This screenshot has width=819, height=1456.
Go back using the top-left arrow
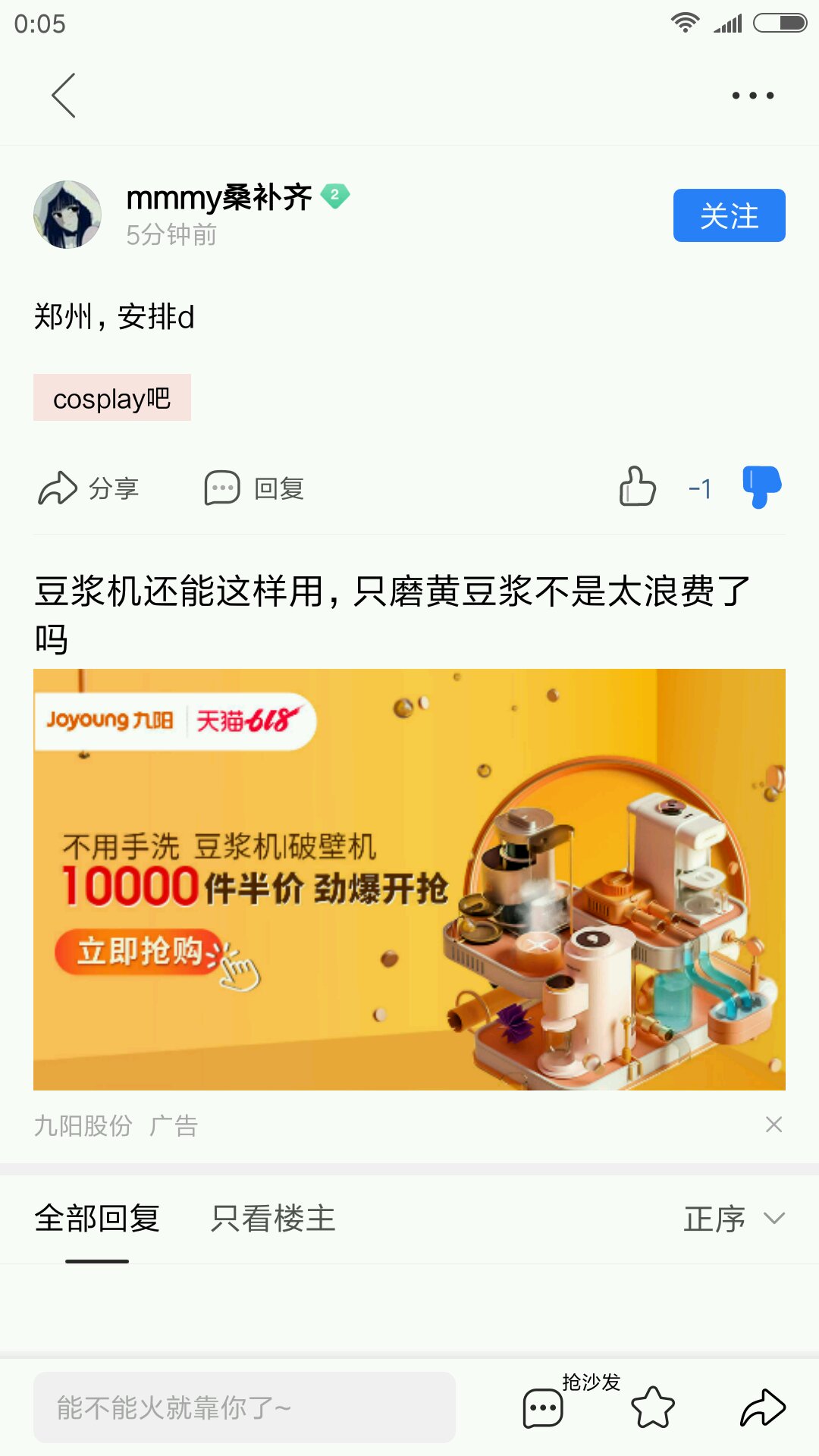point(64,96)
